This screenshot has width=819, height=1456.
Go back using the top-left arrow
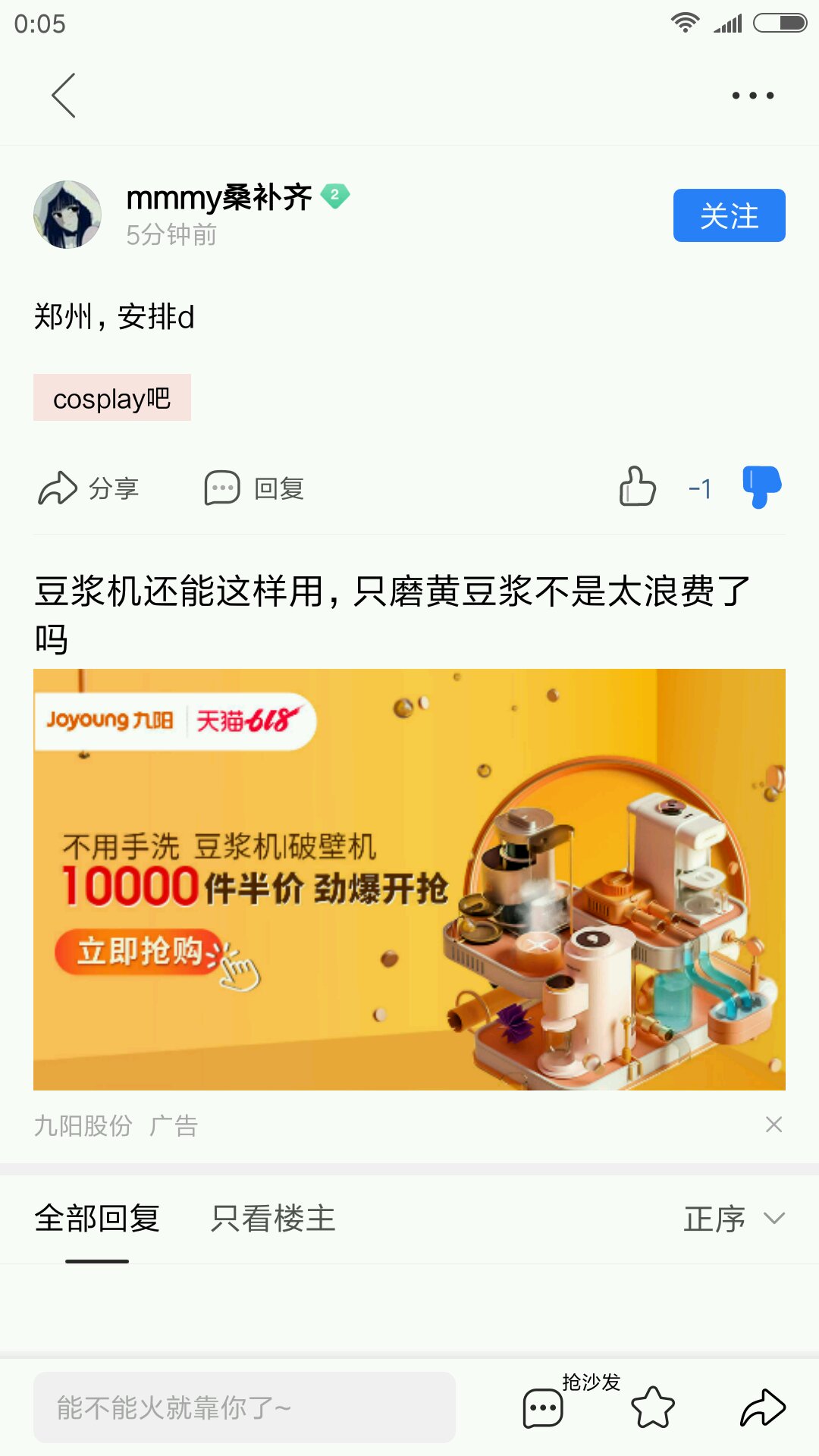point(64,96)
